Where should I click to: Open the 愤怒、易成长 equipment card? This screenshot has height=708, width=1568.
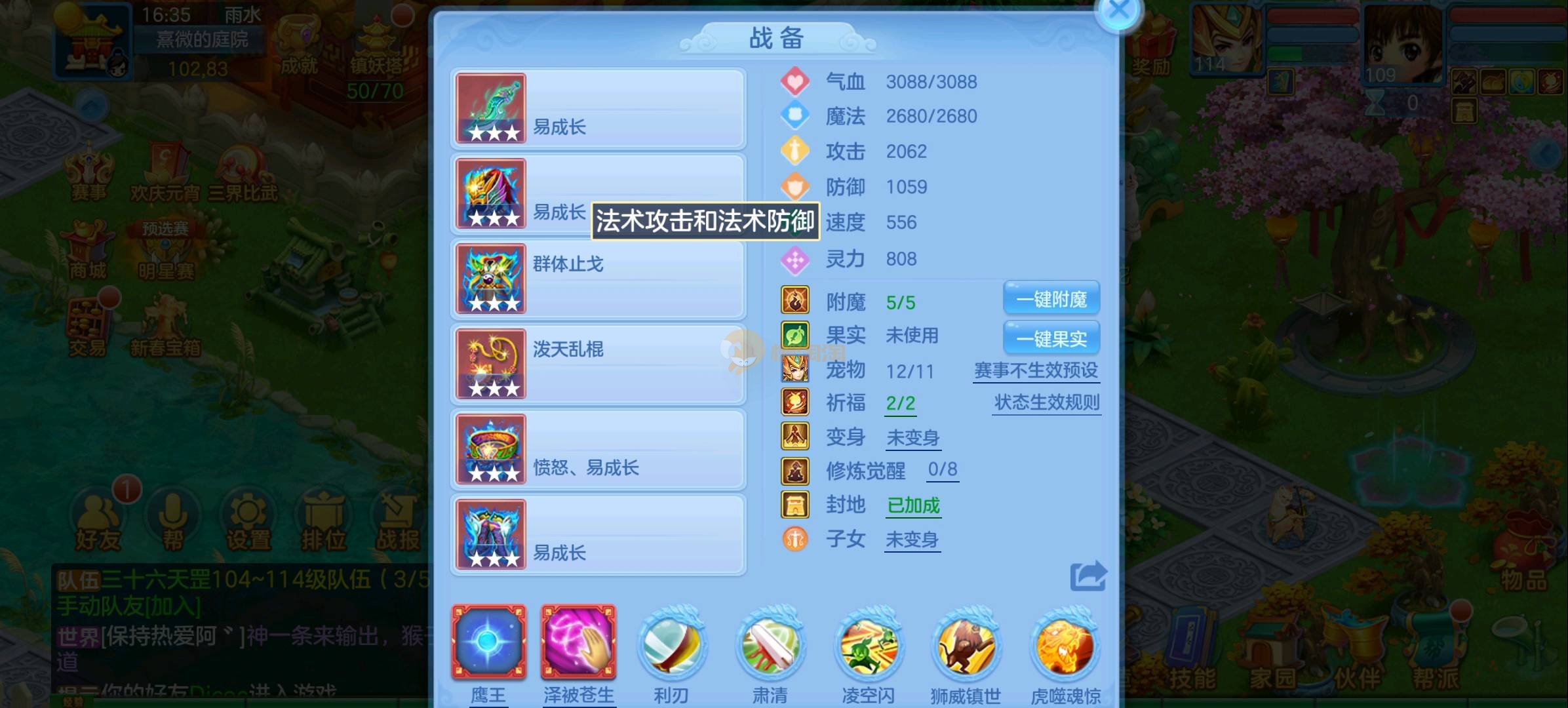coord(598,450)
